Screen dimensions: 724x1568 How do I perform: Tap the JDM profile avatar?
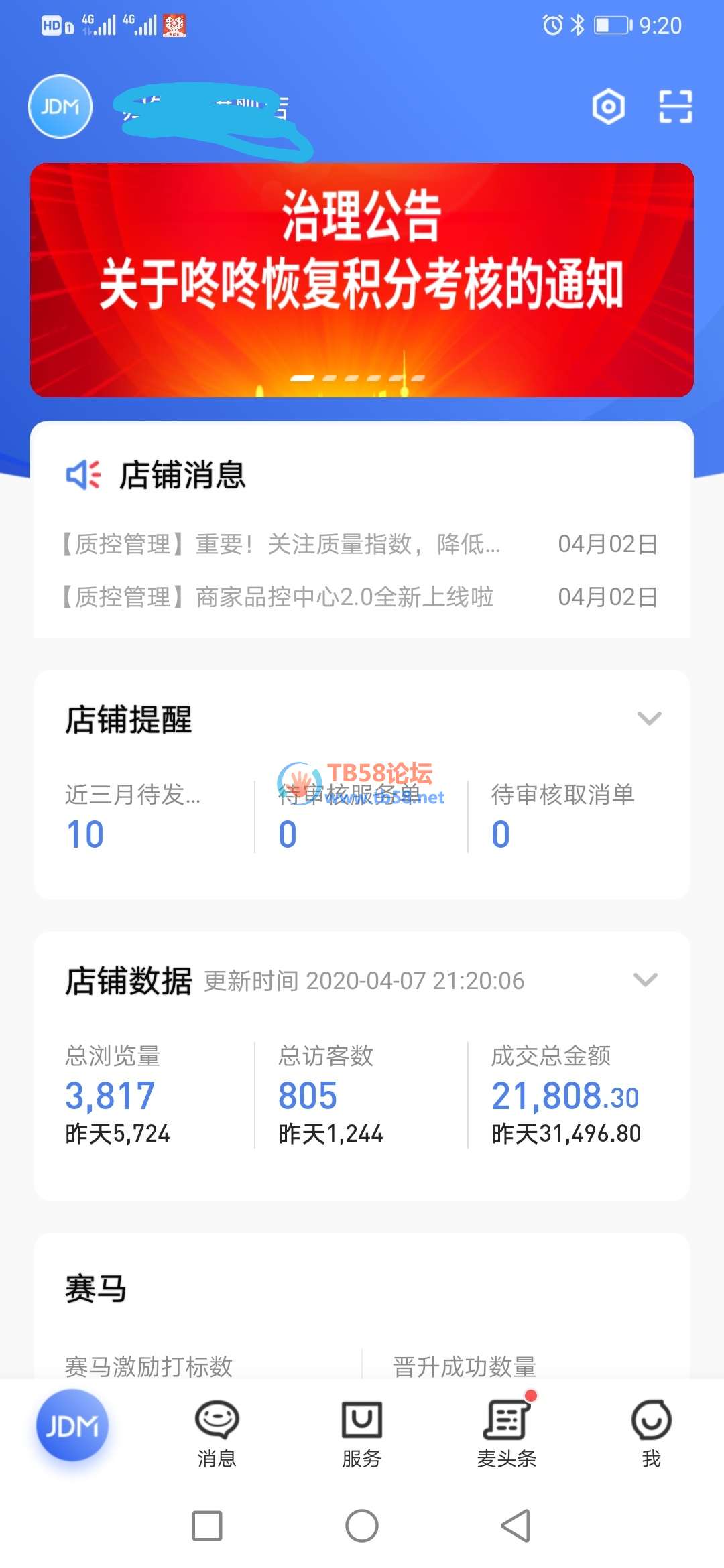pyautogui.click(x=60, y=107)
